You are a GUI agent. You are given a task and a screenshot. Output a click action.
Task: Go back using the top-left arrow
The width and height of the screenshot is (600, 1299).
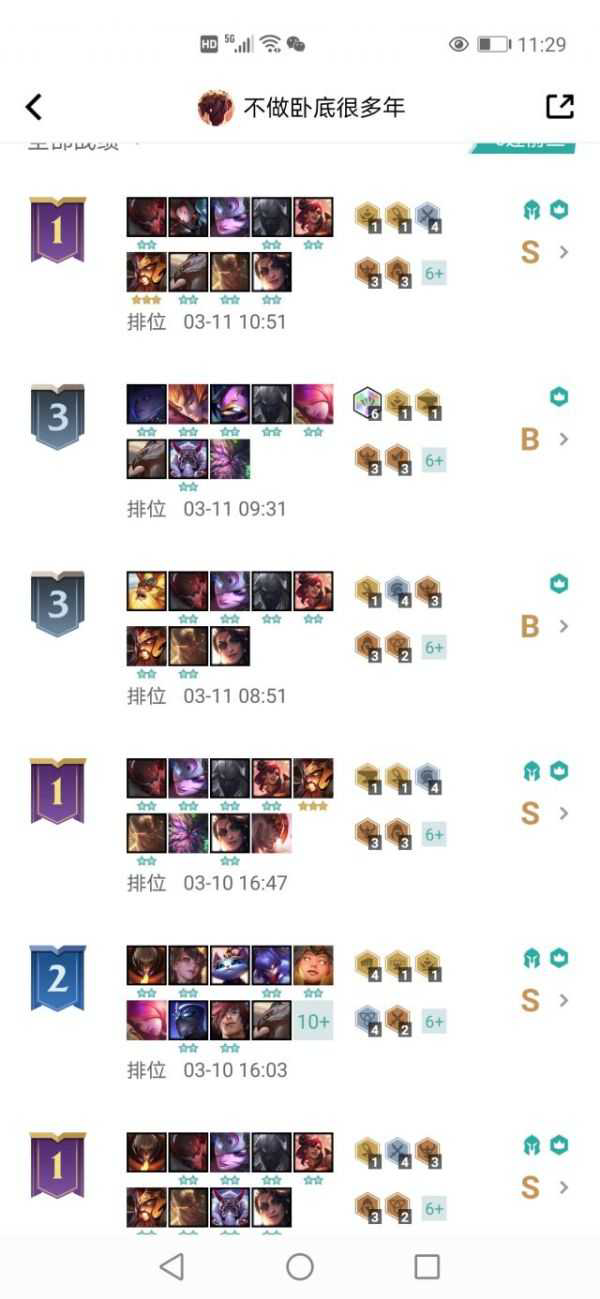[34, 107]
